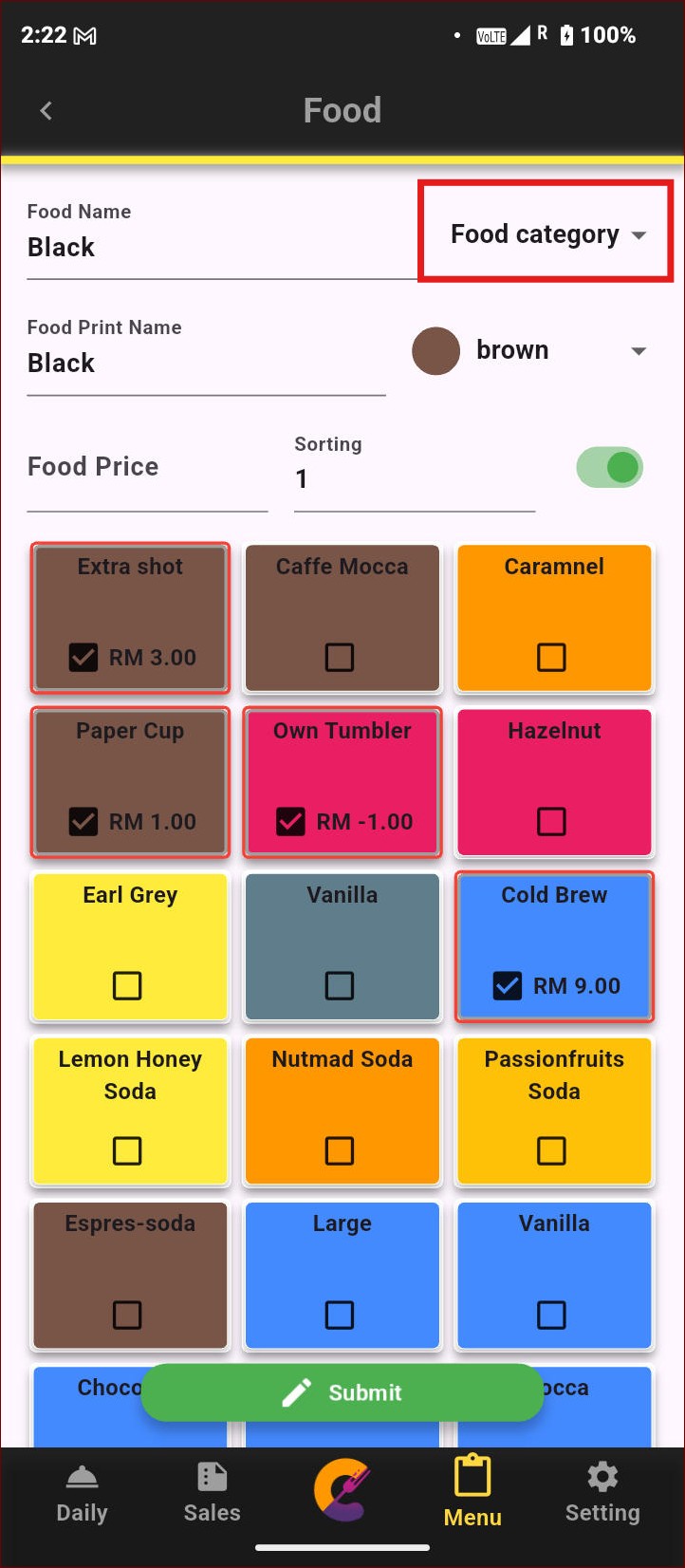Switch to the Daily tab
This screenshot has width=685, height=1568.
[x=82, y=1495]
